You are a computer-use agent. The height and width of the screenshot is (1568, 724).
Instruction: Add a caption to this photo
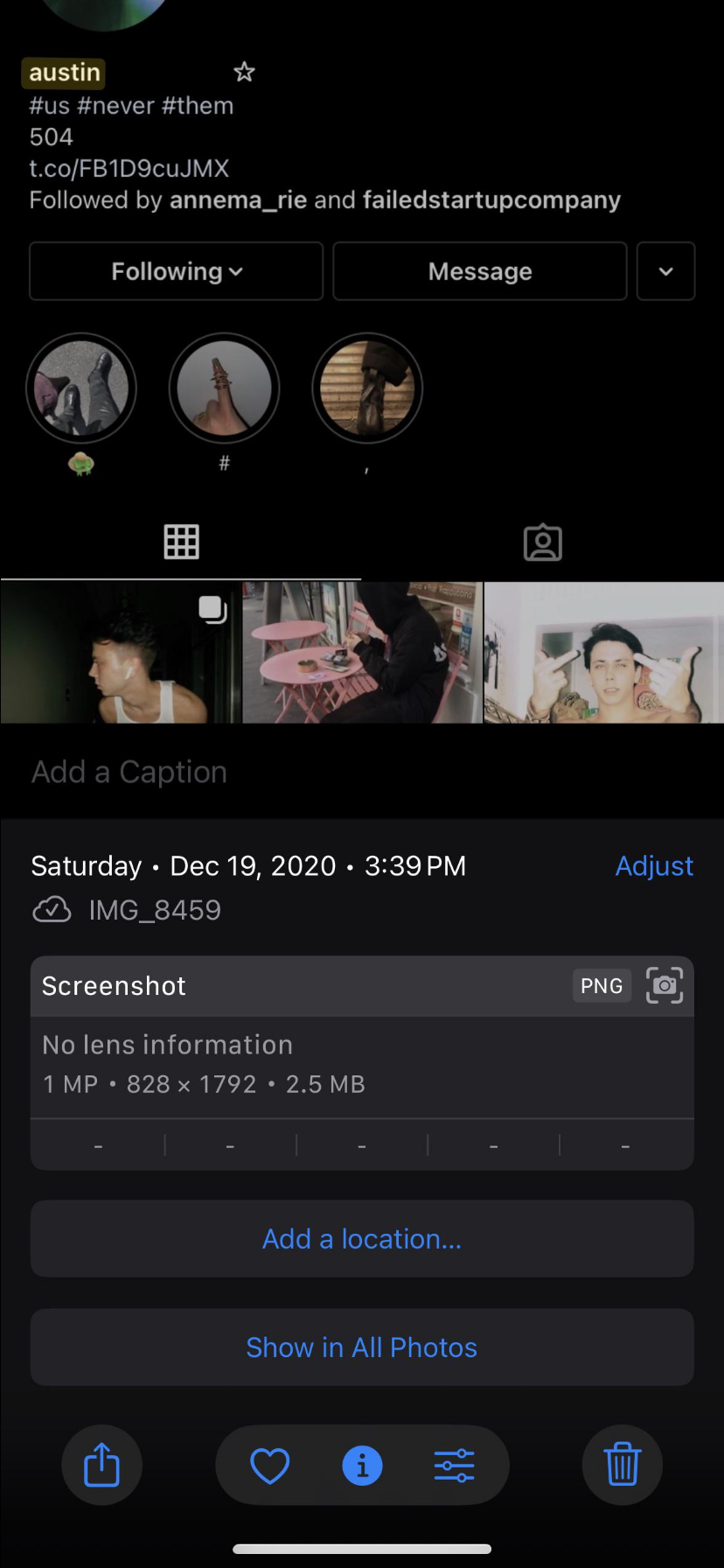[129, 772]
